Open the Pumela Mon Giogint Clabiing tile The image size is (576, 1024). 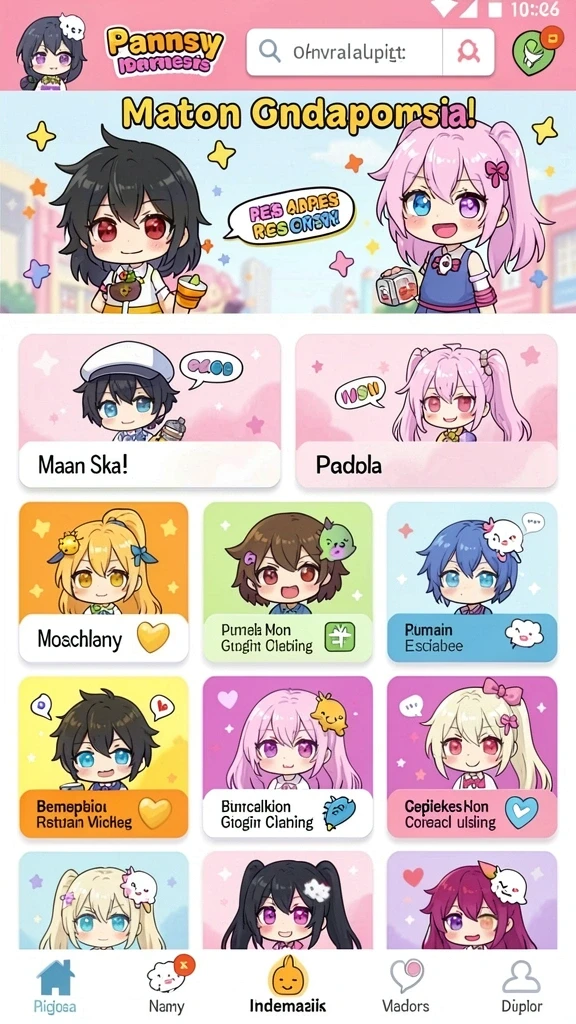(x=288, y=582)
